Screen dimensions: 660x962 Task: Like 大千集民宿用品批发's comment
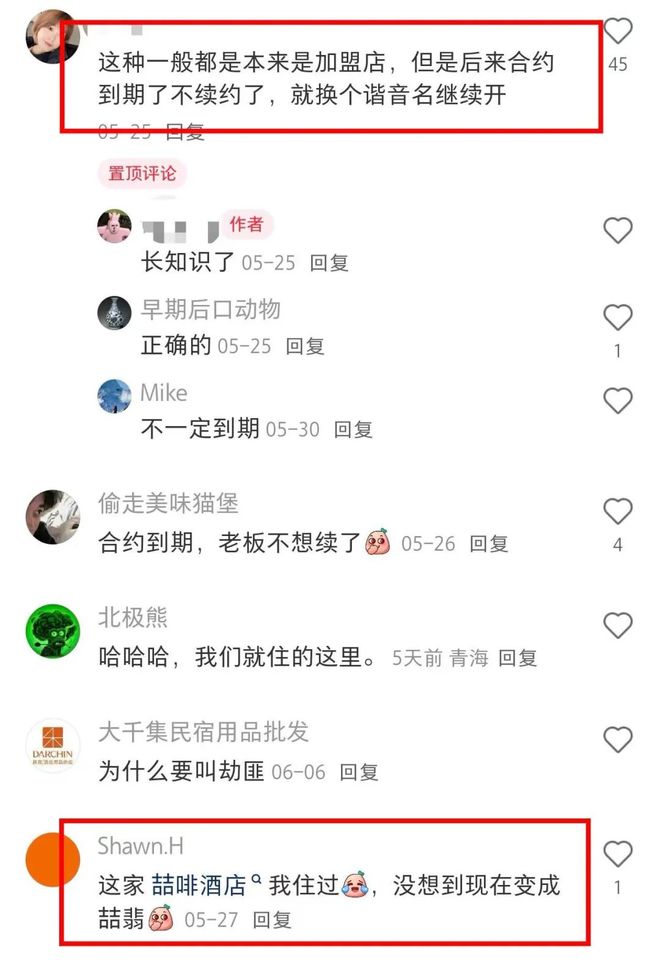pos(618,740)
